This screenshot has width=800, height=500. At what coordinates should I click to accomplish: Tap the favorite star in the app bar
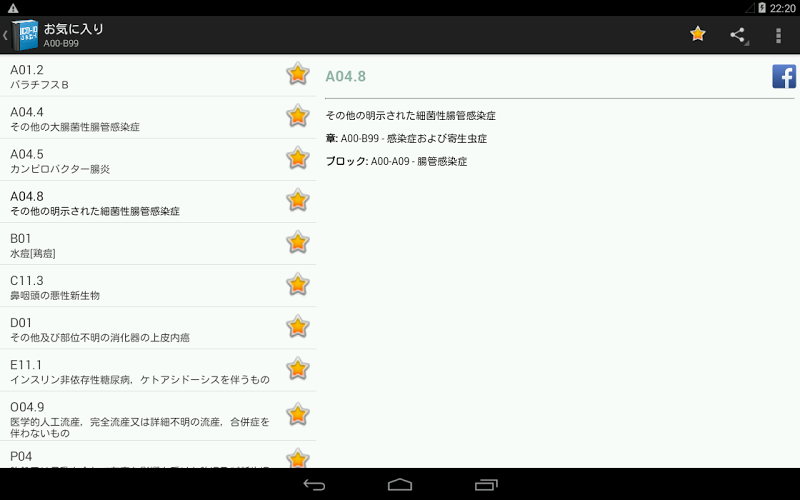point(698,34)
